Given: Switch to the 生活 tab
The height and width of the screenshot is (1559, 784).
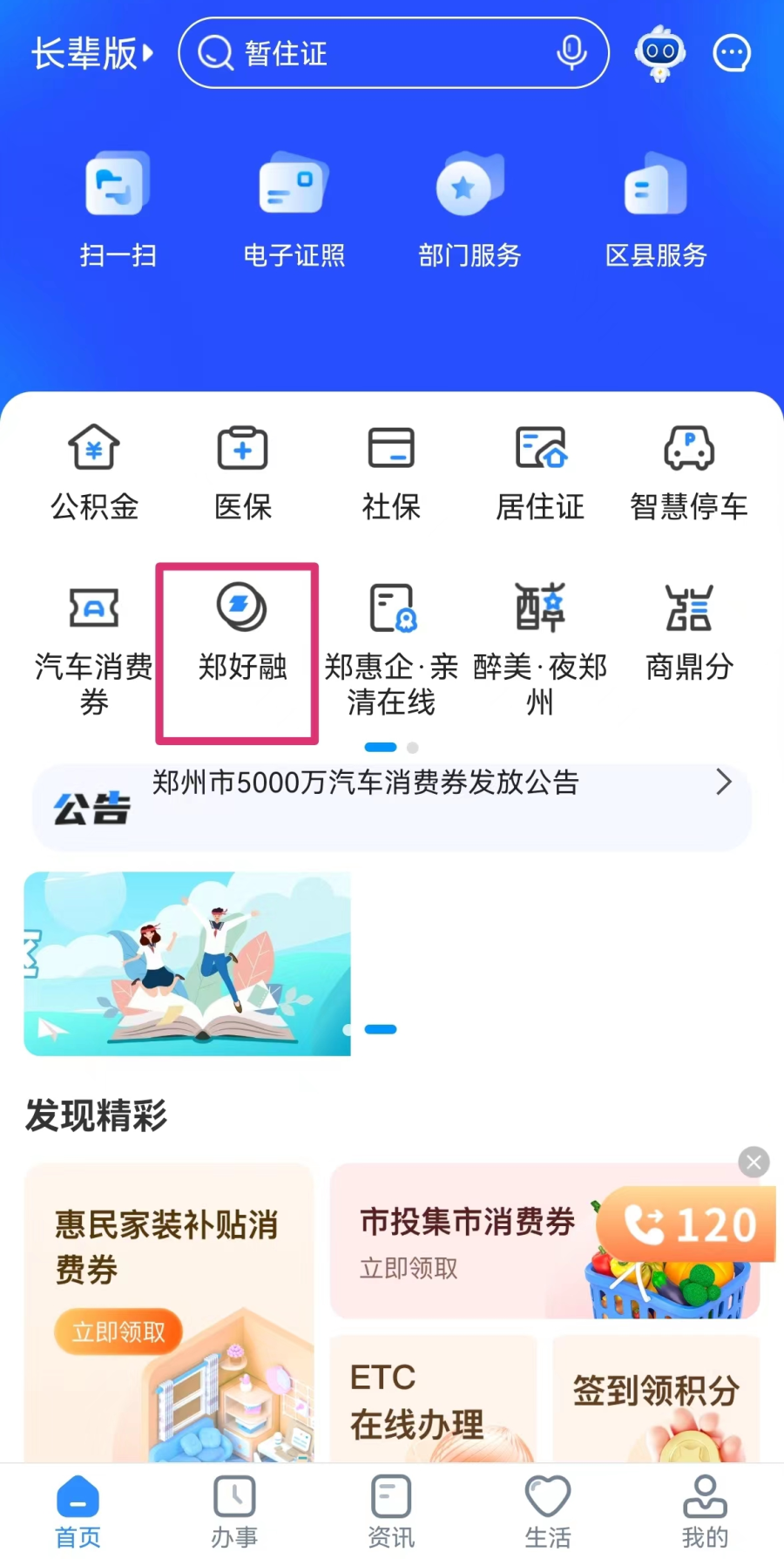Looking at the screenshot, I should click(x=547, y=1511).
